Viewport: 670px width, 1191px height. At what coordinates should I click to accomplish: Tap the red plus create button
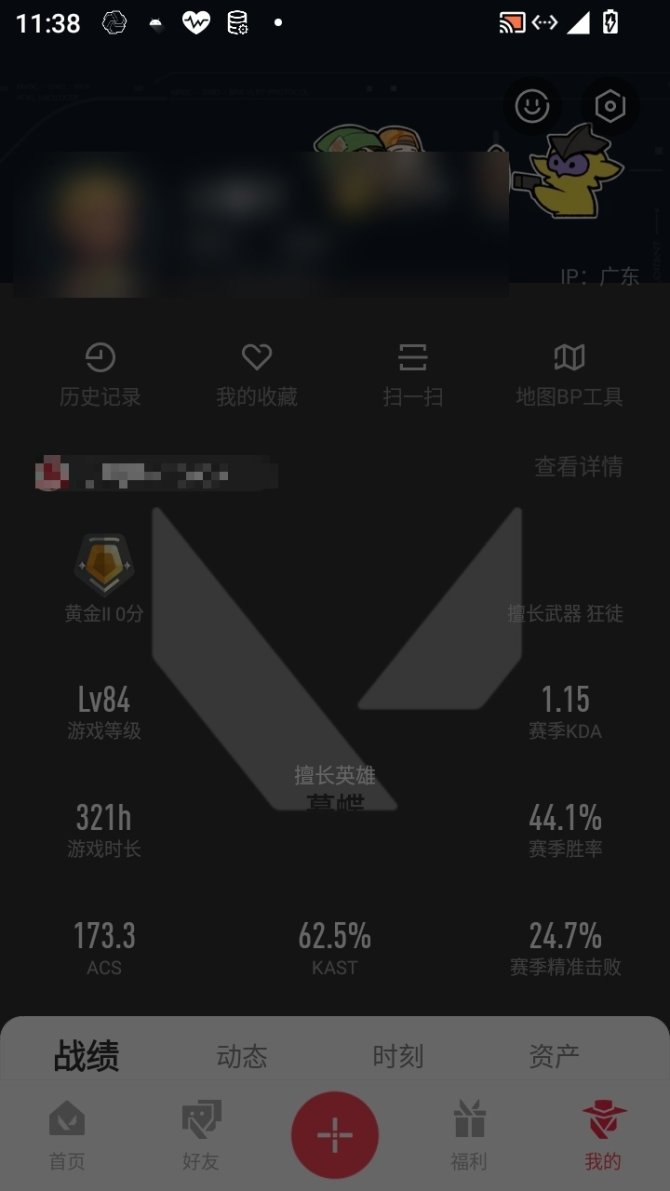coord(335,1135)
